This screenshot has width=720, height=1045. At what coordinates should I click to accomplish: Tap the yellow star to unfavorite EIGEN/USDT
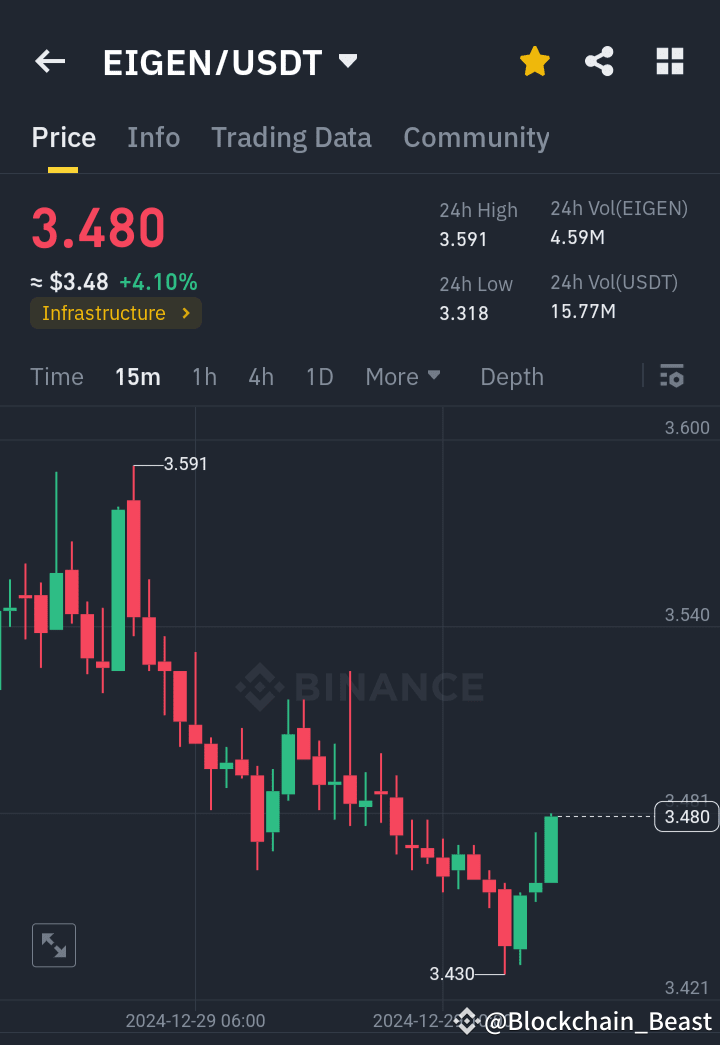[x=534, y=61]
